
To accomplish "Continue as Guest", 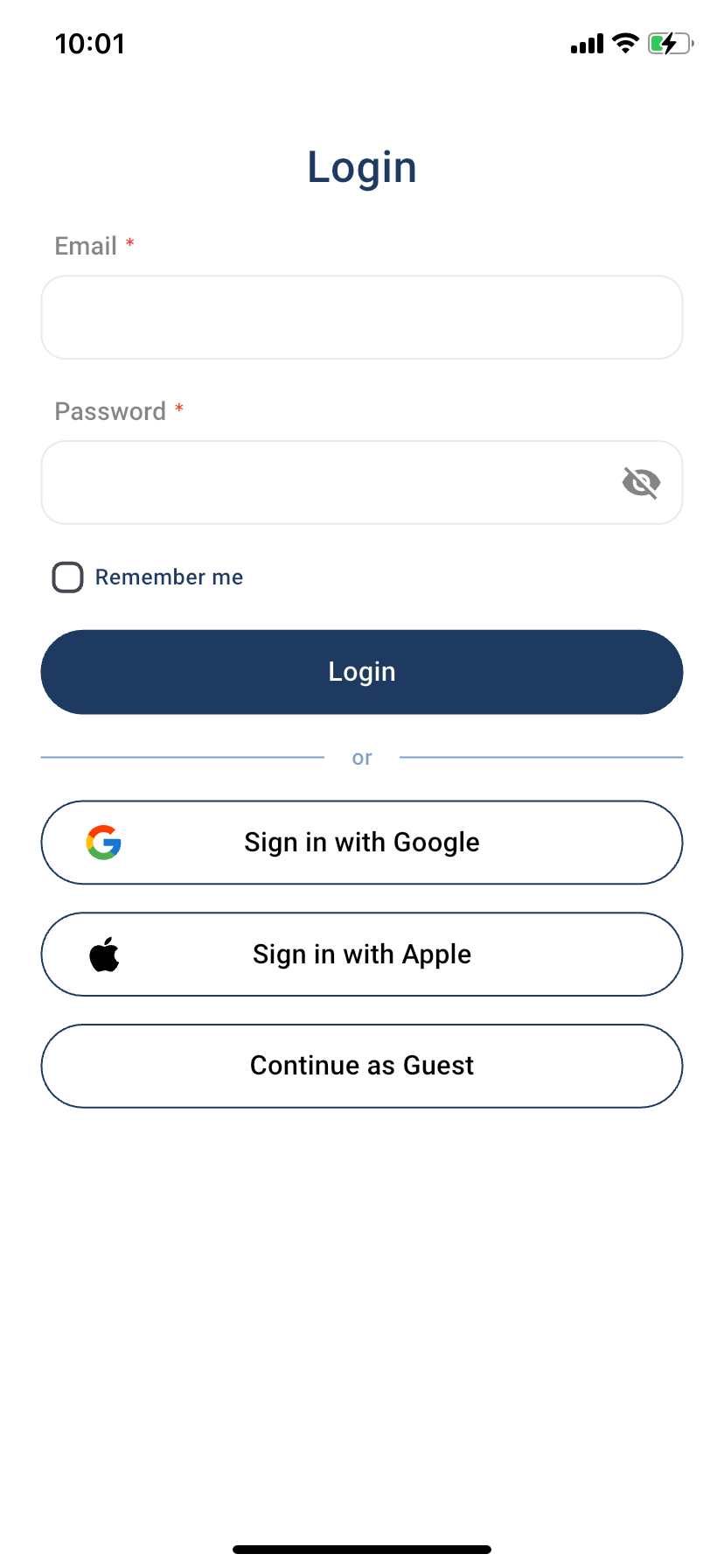I will (x=362, y=1066).
